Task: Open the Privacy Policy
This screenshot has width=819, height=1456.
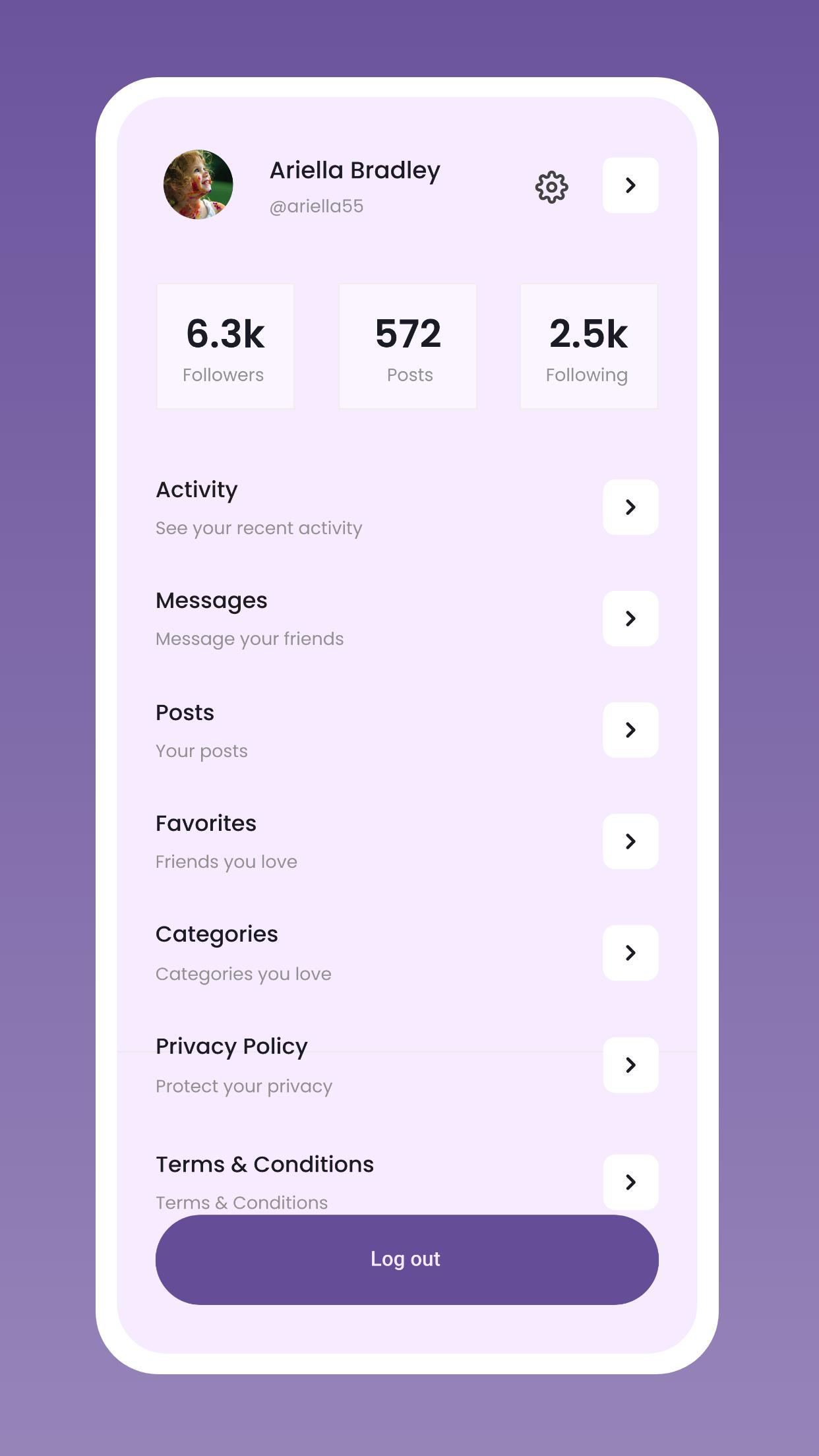Action: point(407,1065)
